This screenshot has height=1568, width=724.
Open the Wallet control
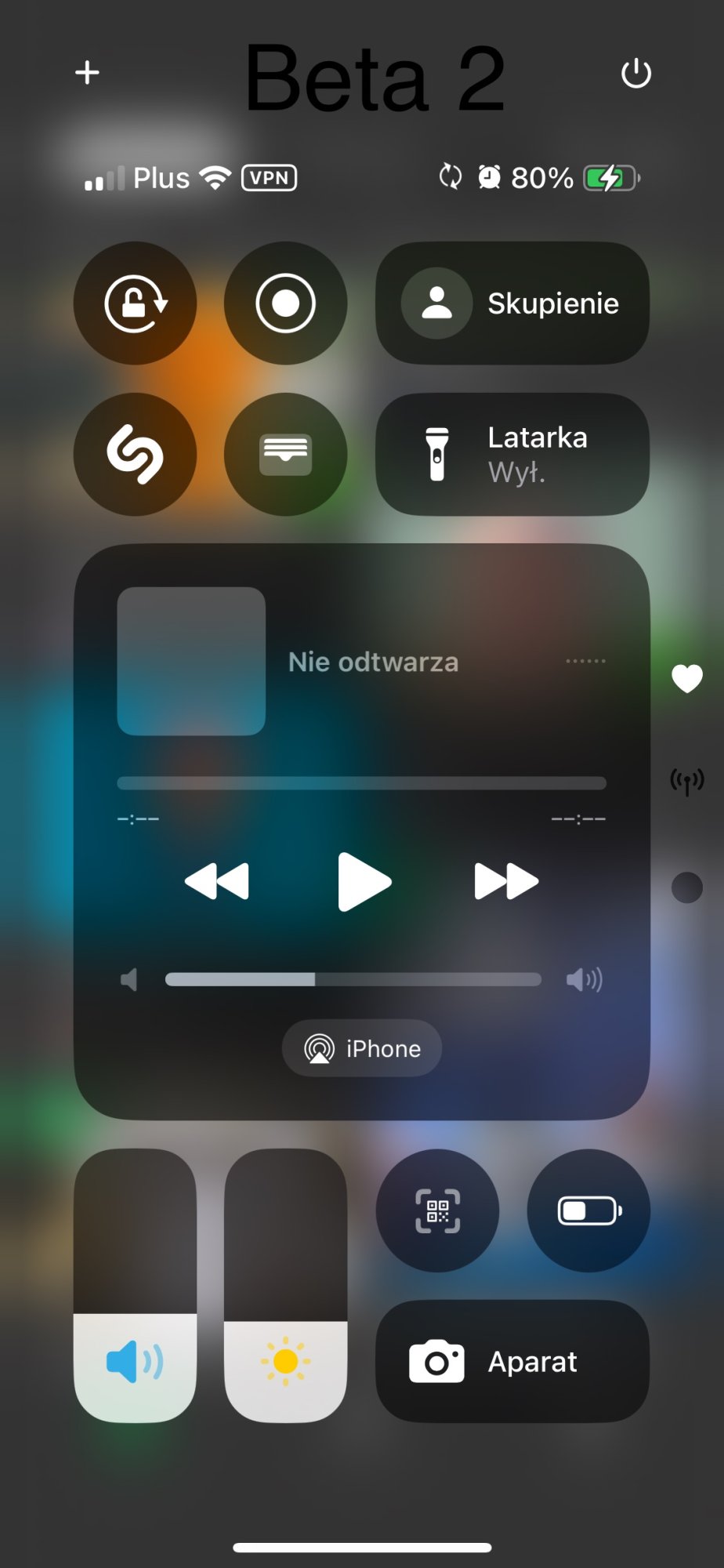coord(285,454)
